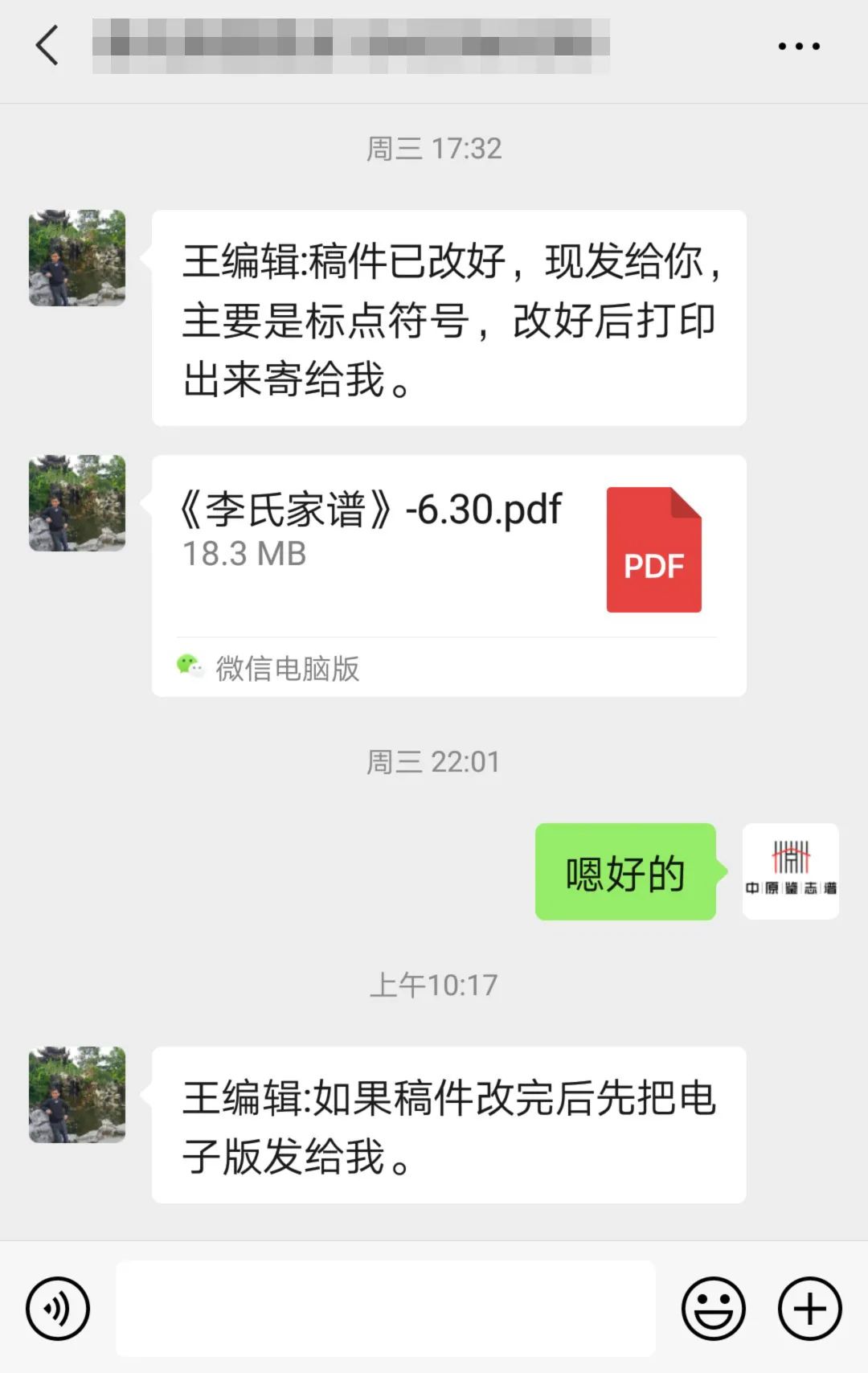The width and height of the screenshot is (868, 1373).
Task: Click the 中原鉴志谱 sticker image
Action: [790, 870]
